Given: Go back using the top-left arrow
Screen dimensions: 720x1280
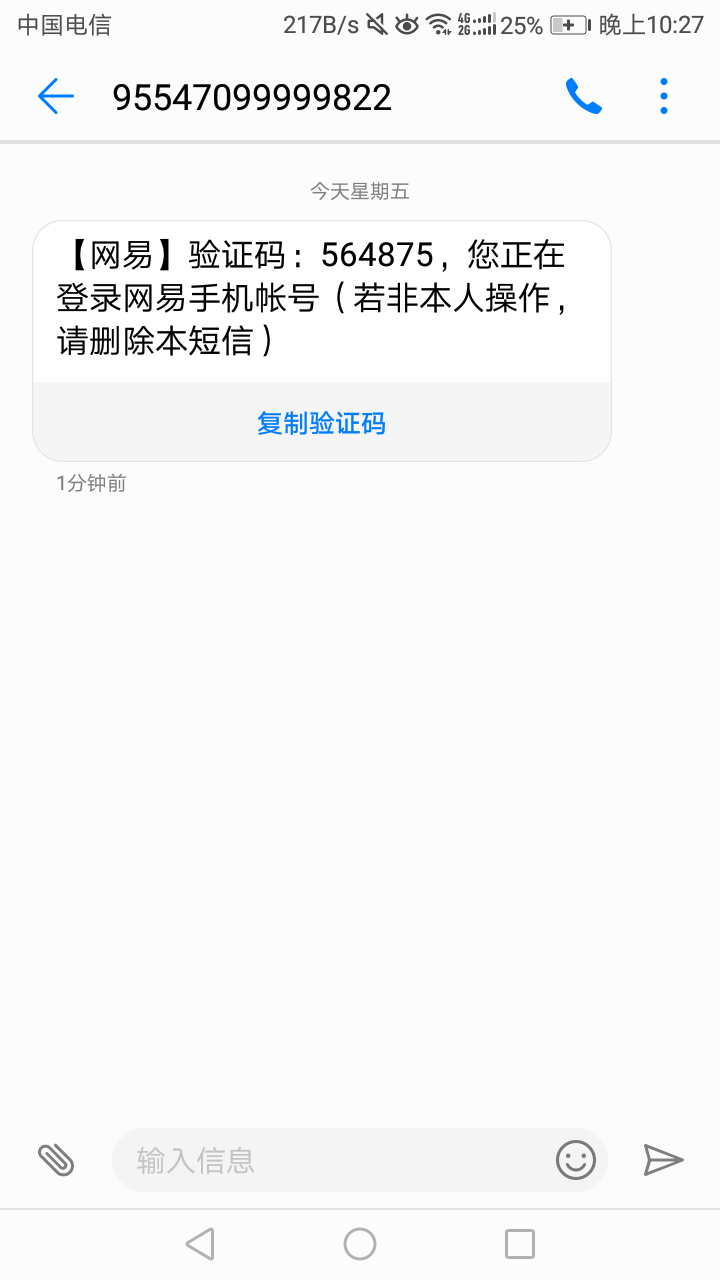Looking at the screenshot, I should [56, 96].
